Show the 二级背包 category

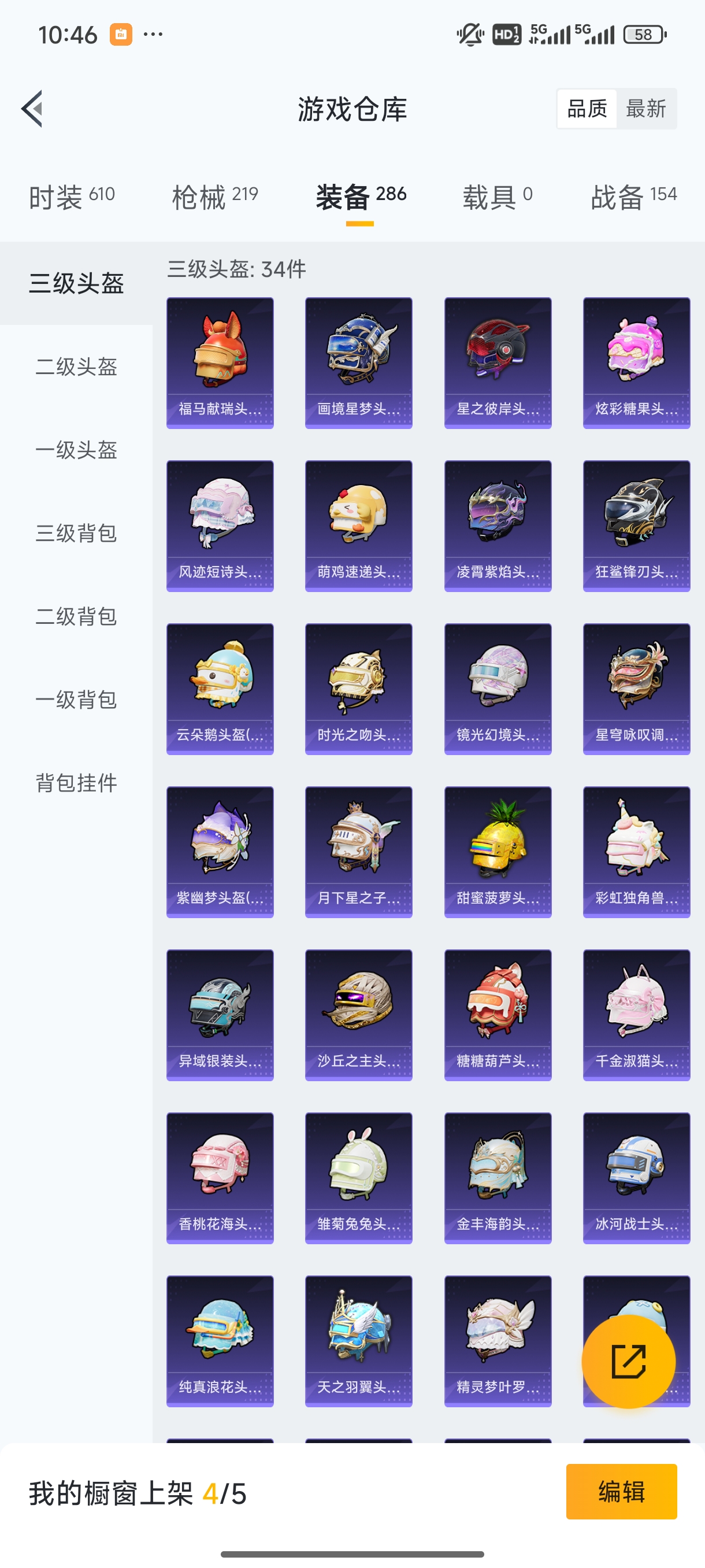(76, 616)
